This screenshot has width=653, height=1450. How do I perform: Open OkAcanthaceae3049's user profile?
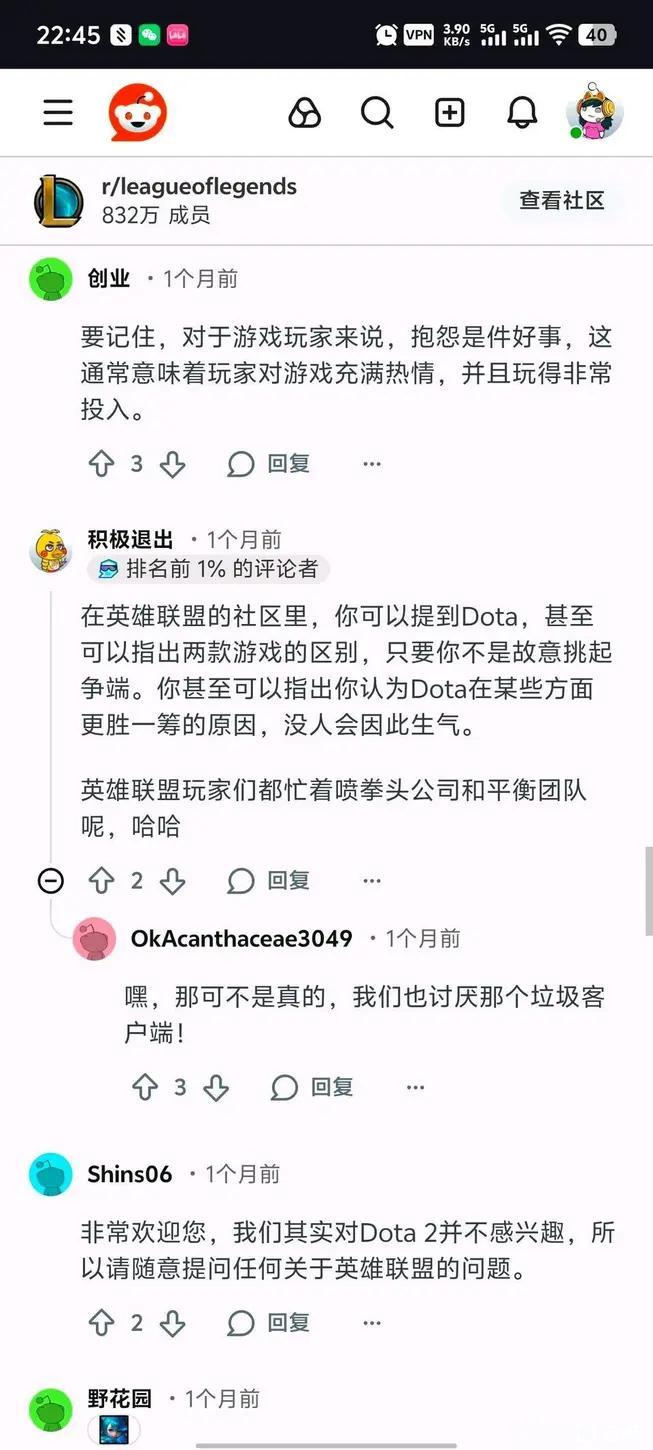point(241,938)
